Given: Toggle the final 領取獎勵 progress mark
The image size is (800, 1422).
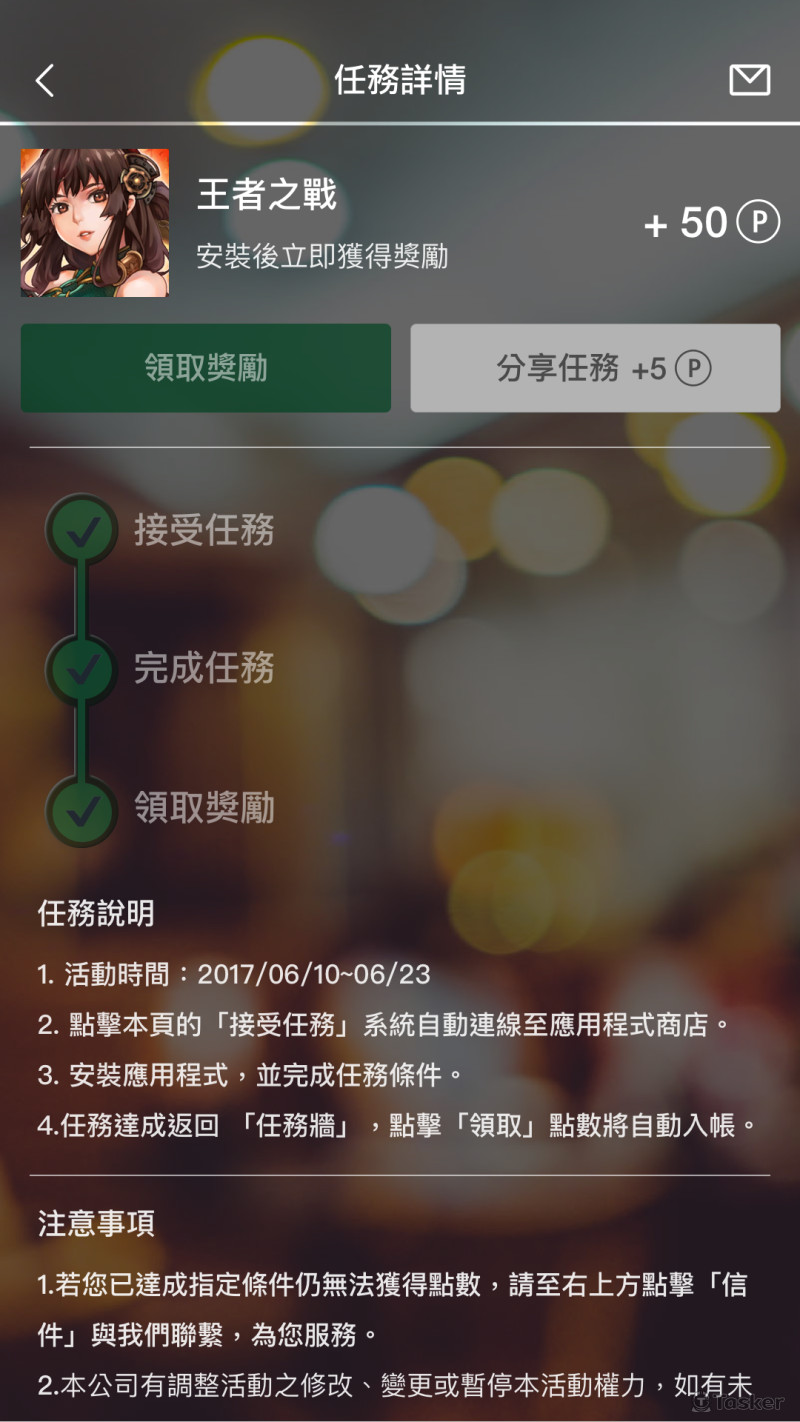Looking at the screenshot, I should pos(80,810).
